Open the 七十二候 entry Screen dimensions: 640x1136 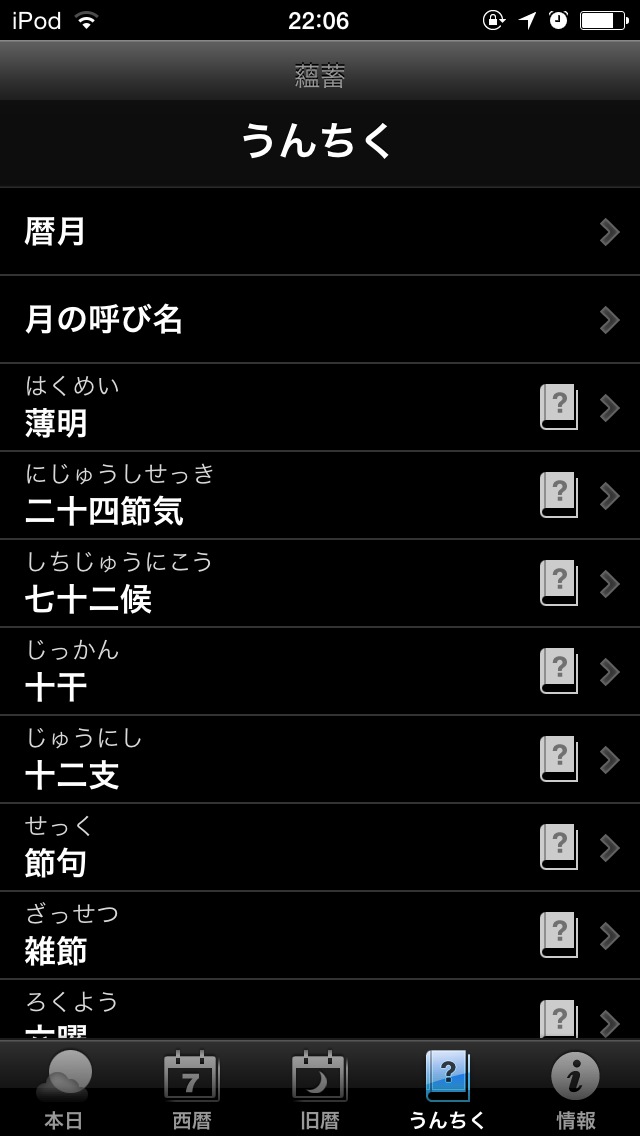click(x=320, y=584)
